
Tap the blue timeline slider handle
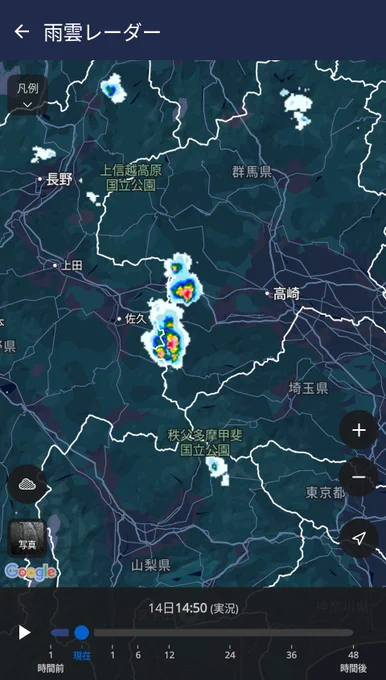tap(82, 633)
